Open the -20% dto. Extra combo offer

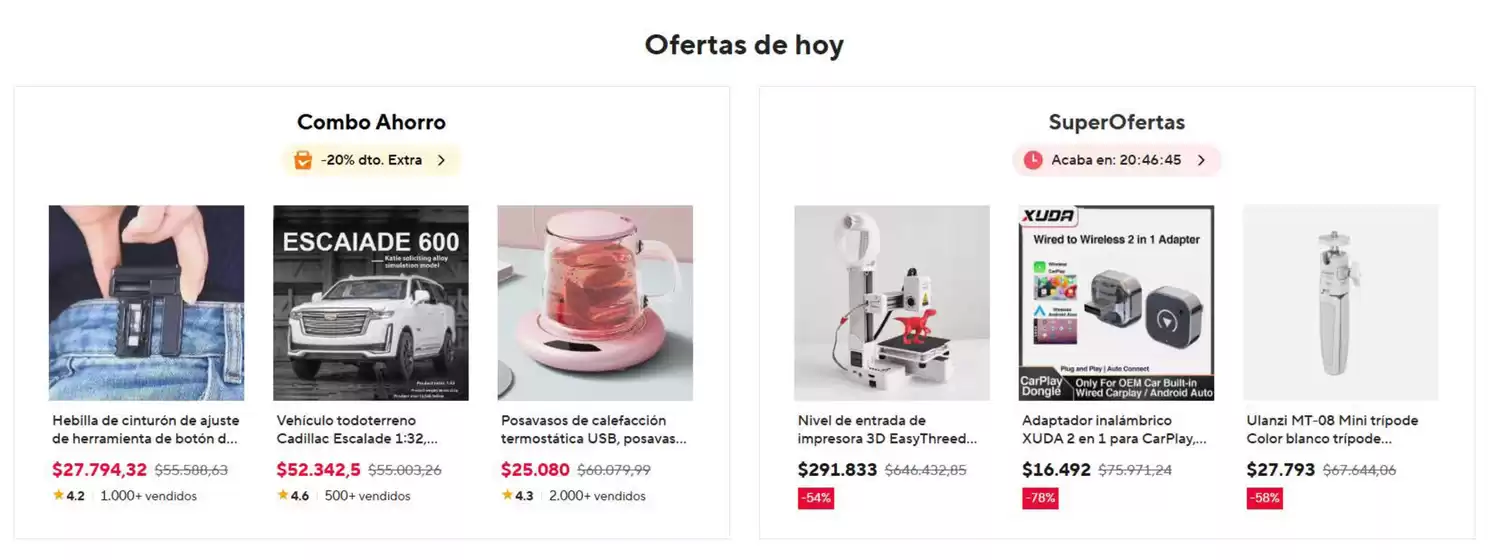pos(371,160)
